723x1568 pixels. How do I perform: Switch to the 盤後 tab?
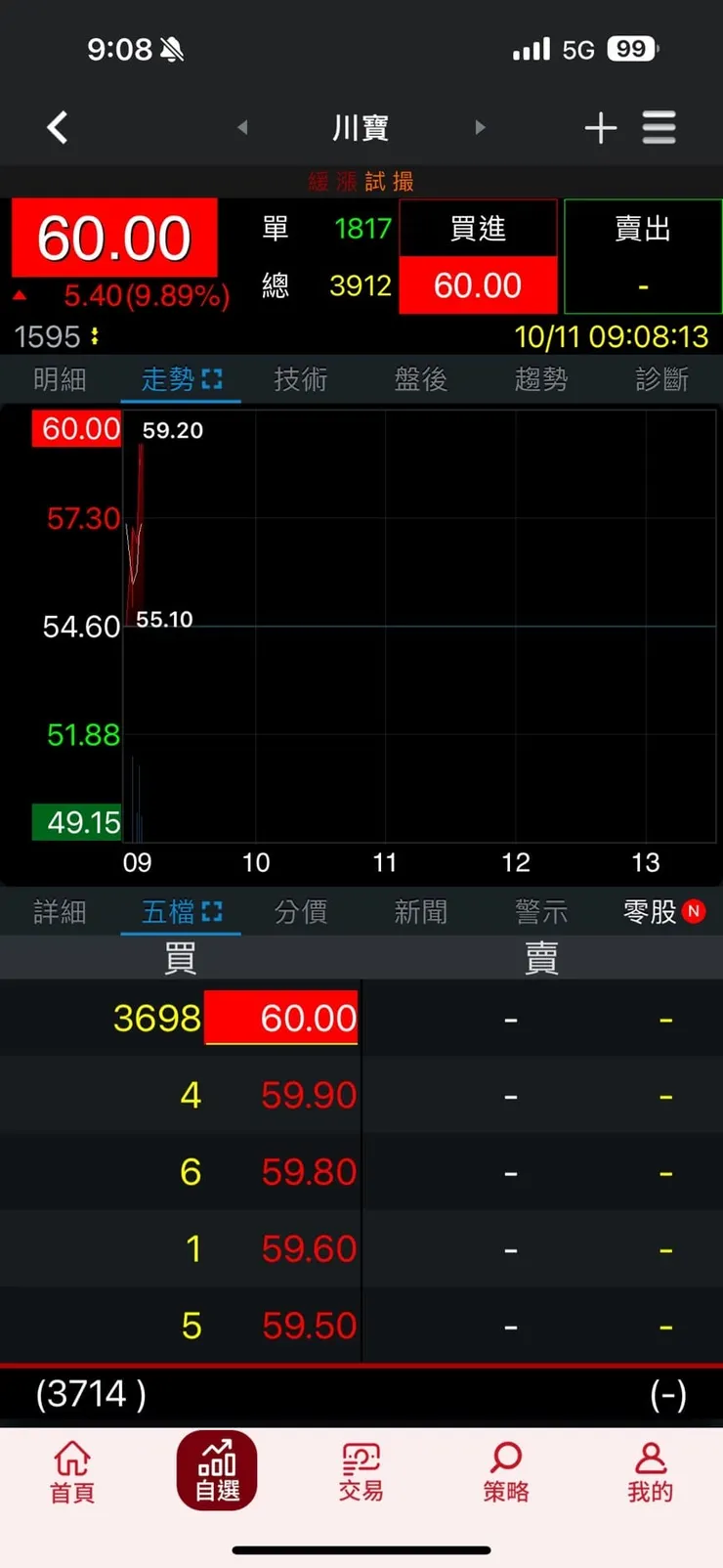421,379
